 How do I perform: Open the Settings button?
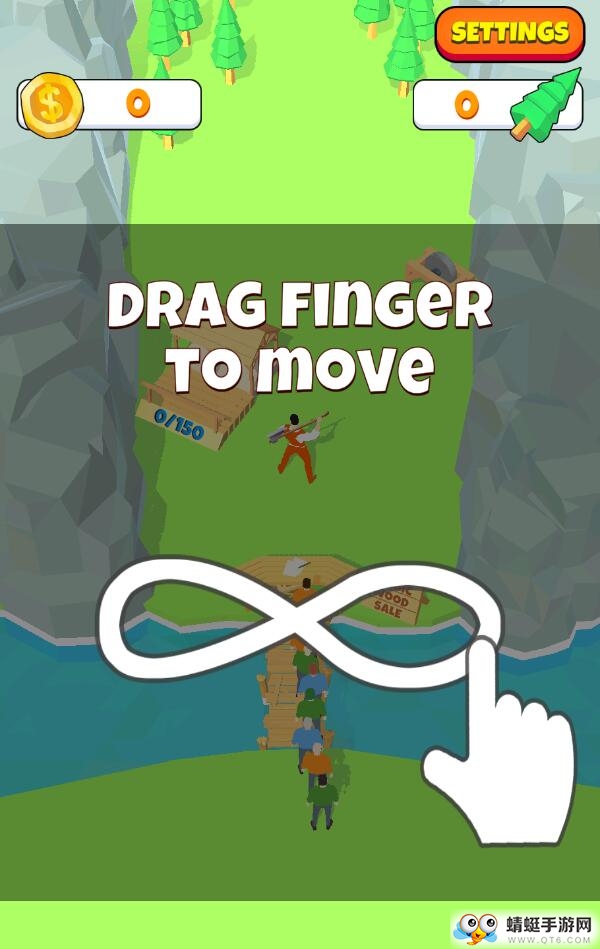pos(509,32)
